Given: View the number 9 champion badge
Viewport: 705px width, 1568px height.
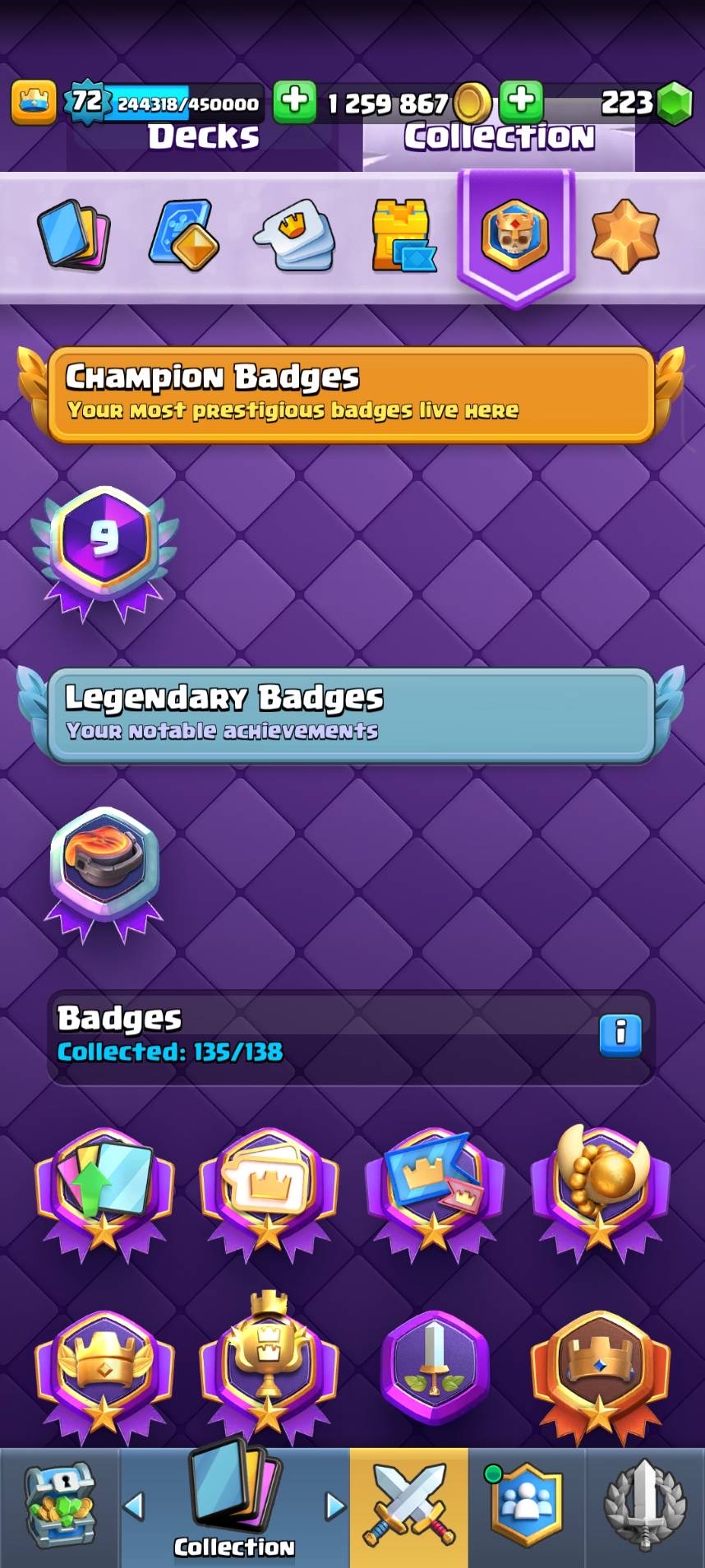Looking at the screenshot, I should point(104,544).
